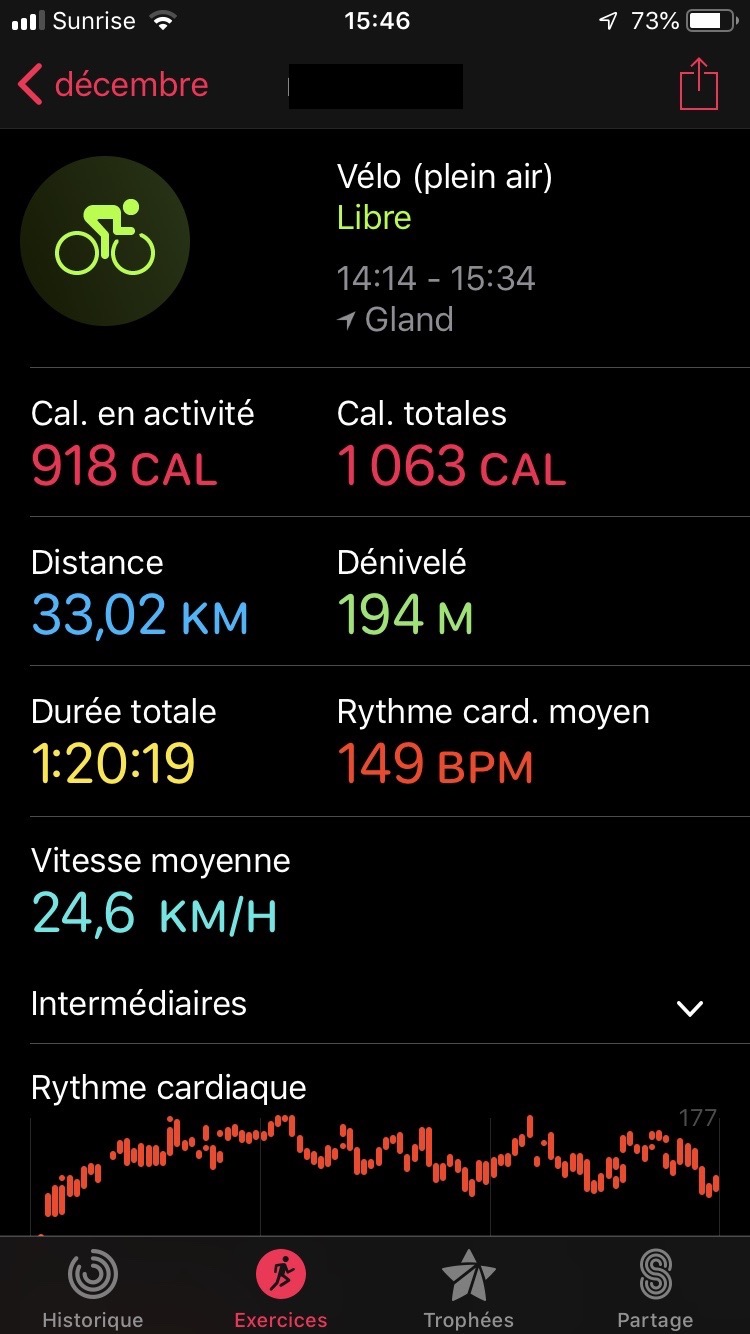Share this cycling workout
The height and width of the screenshot is (1334, 750).
(699, 85)
